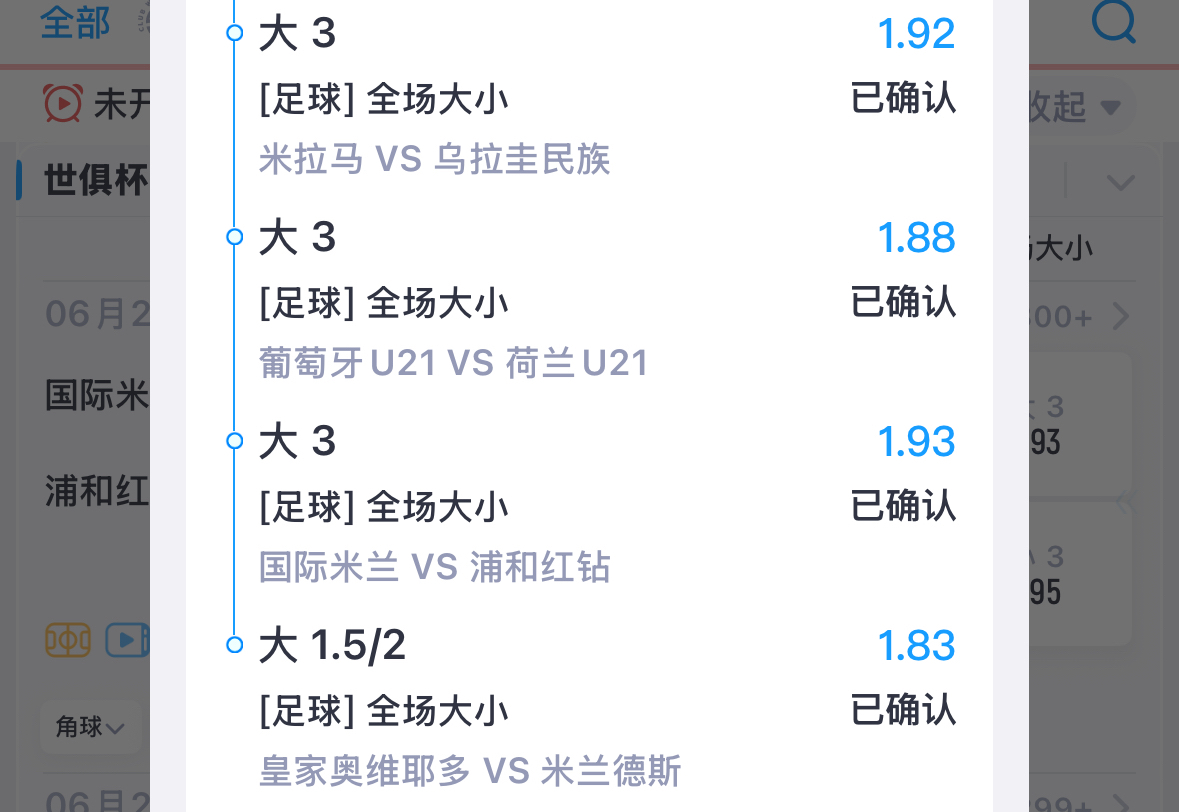Expand the 世俱杯 league chevron

pyautogui.click(x=1120, y=183)
